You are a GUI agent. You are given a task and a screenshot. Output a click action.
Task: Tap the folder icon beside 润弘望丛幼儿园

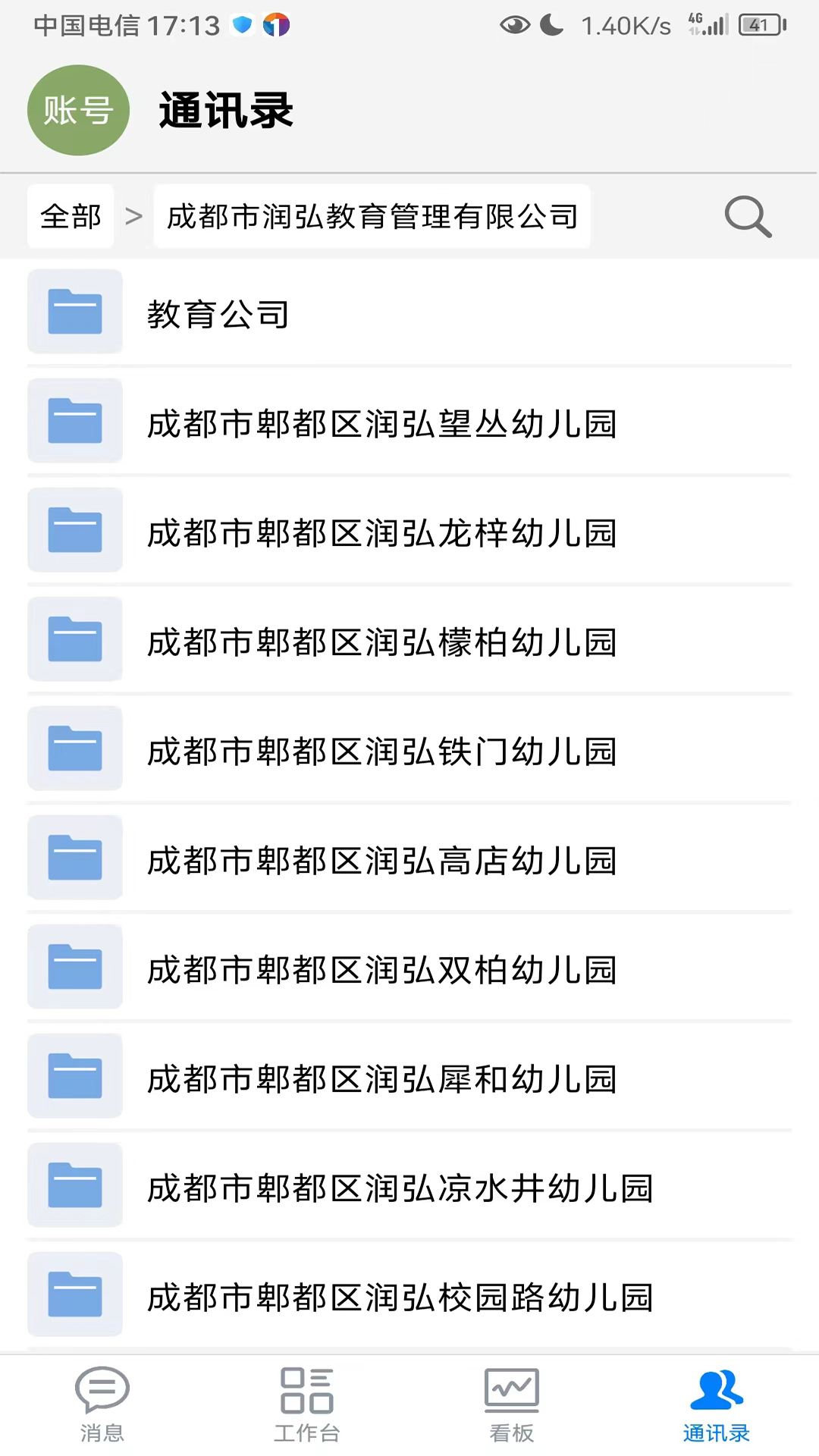(74, 421)
